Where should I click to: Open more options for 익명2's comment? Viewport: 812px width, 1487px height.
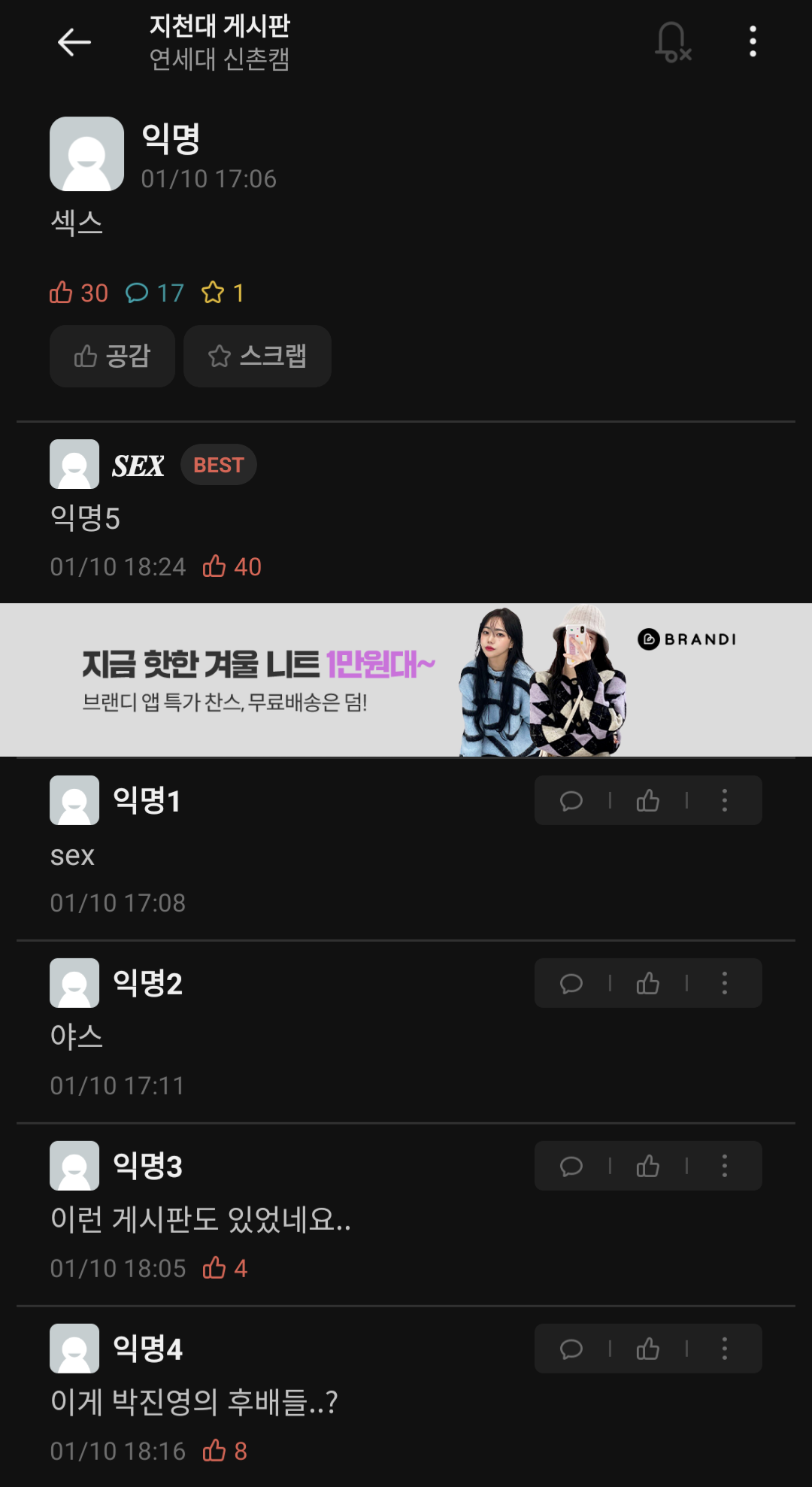coord(725,984)
